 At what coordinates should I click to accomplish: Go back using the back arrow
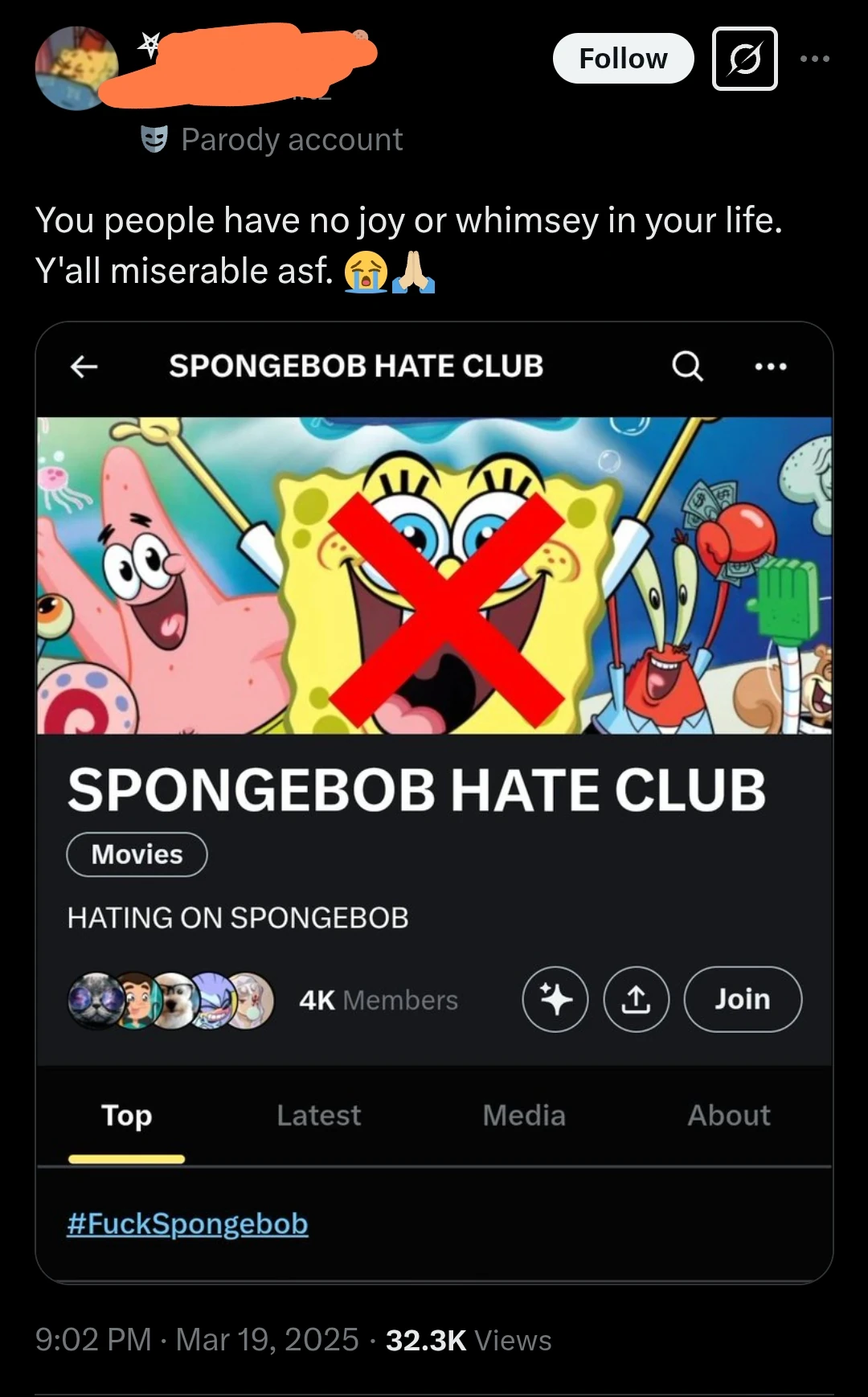83,366
